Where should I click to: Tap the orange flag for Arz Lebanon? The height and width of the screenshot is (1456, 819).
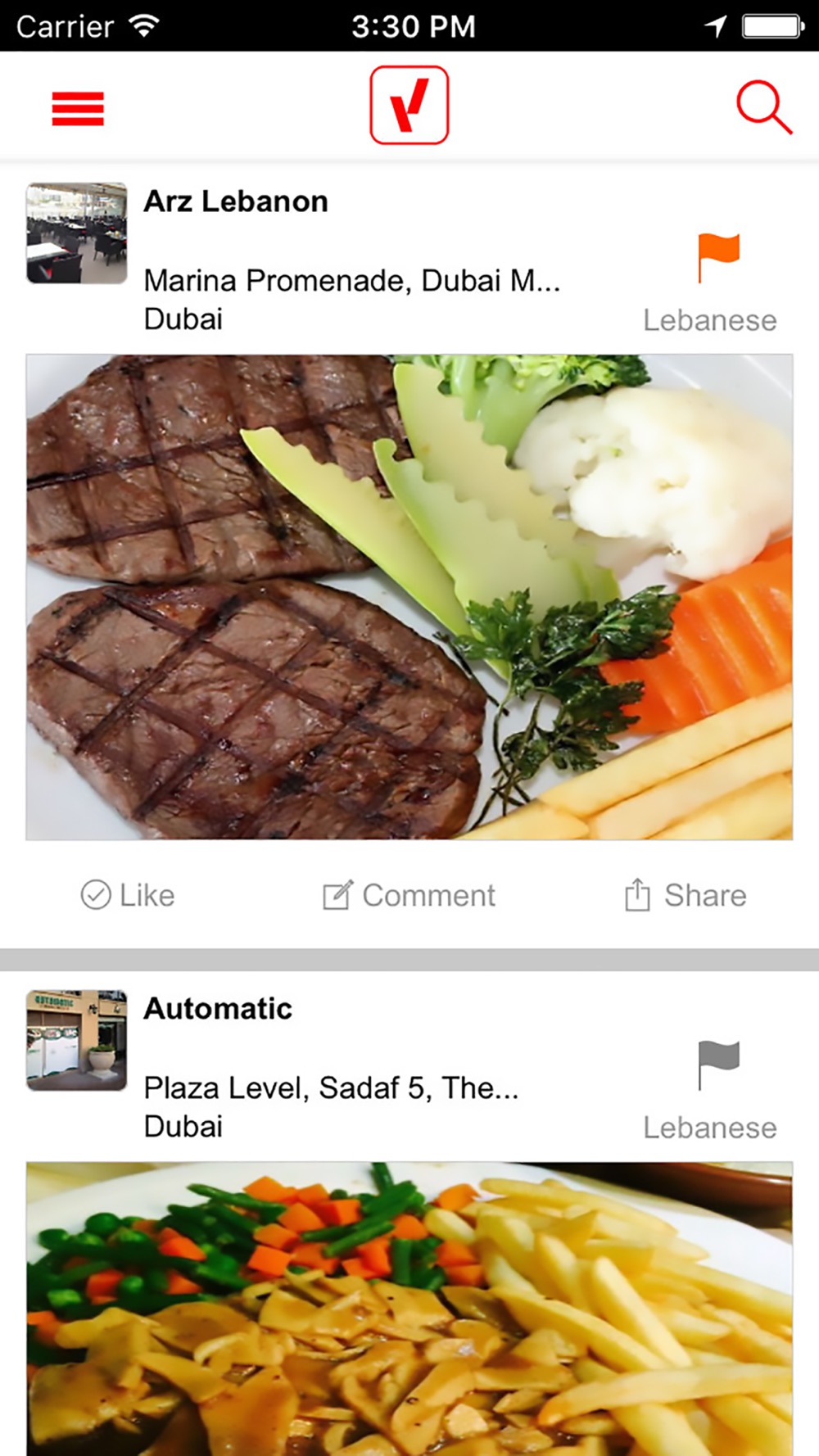click(718, 256)
